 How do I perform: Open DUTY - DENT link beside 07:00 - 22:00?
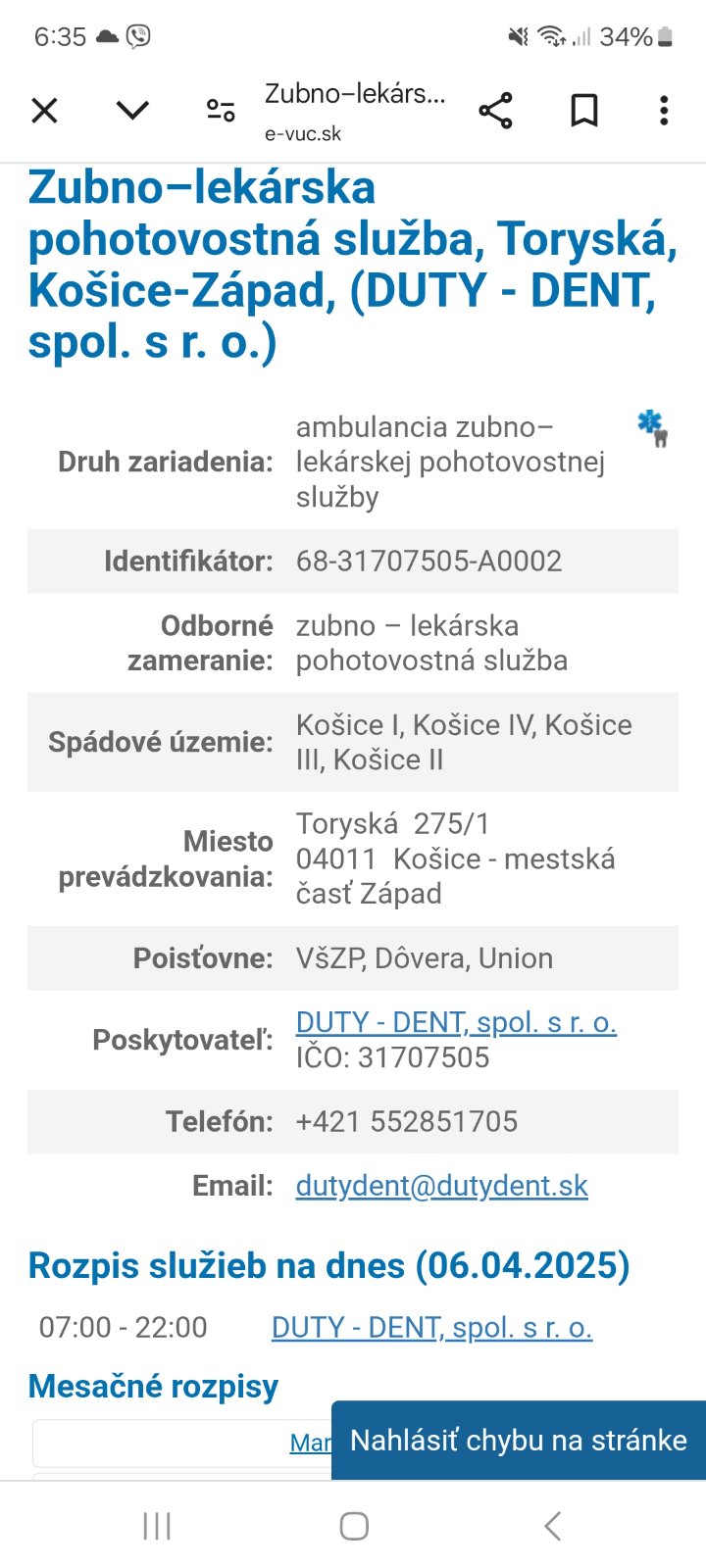tap(431, 1328)
